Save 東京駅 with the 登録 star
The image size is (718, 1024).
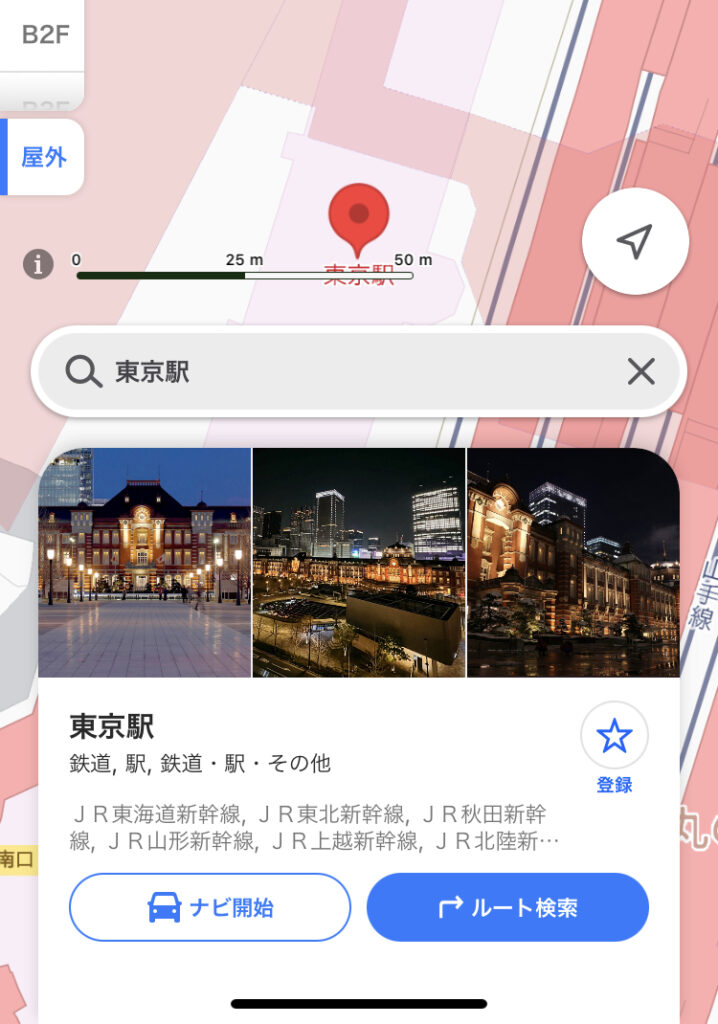pyautogui.click(x=614, y=737)
